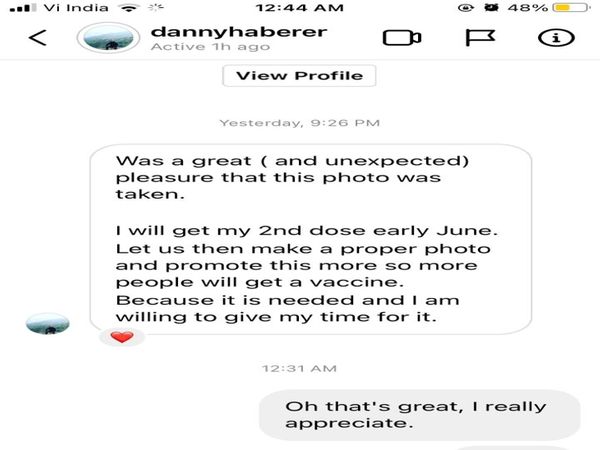The width and height of the screenshot is (600, 450).
Task: Tap the View Profile button
Action: [299, 76]
